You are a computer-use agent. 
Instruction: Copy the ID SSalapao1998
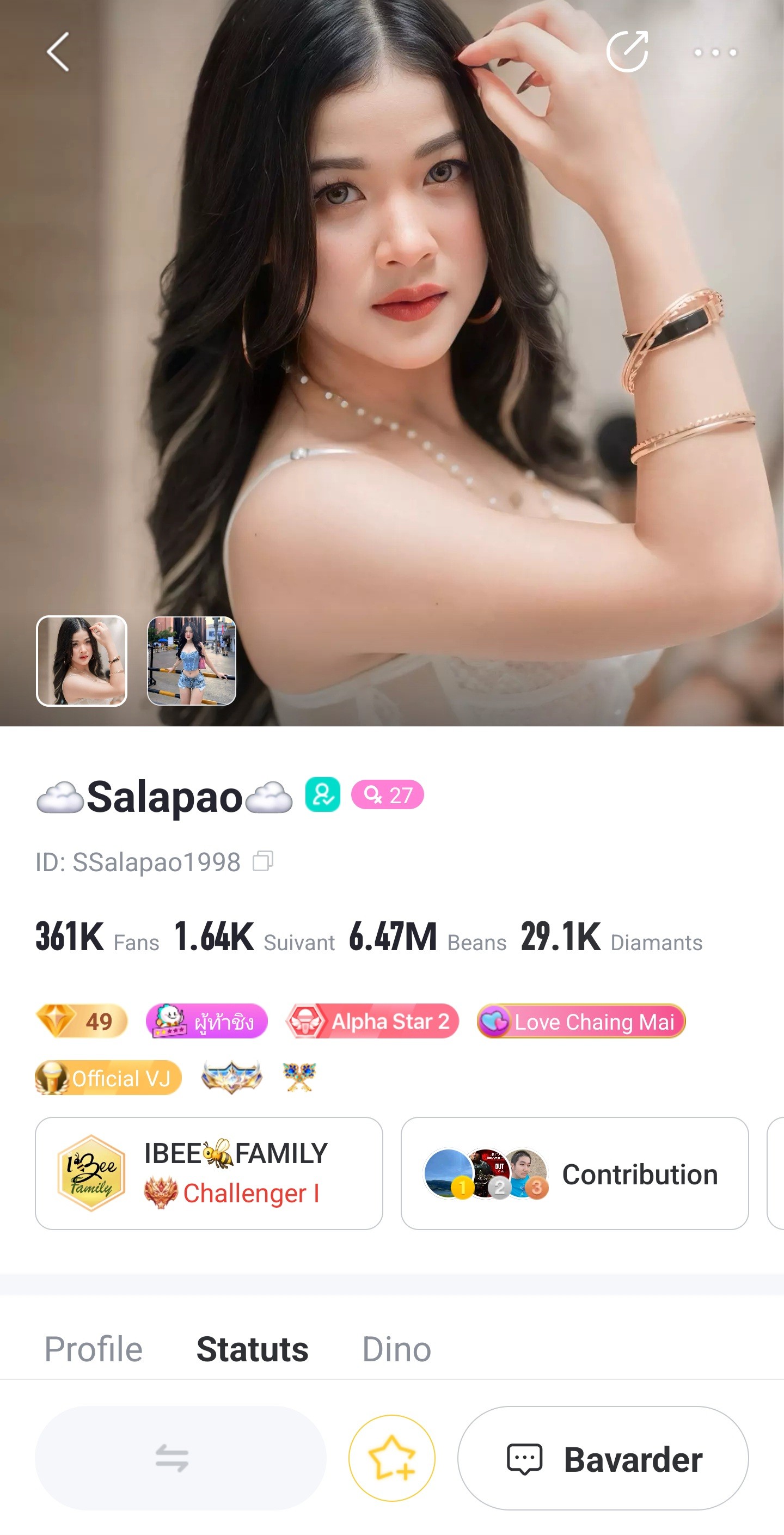(263, 861)
